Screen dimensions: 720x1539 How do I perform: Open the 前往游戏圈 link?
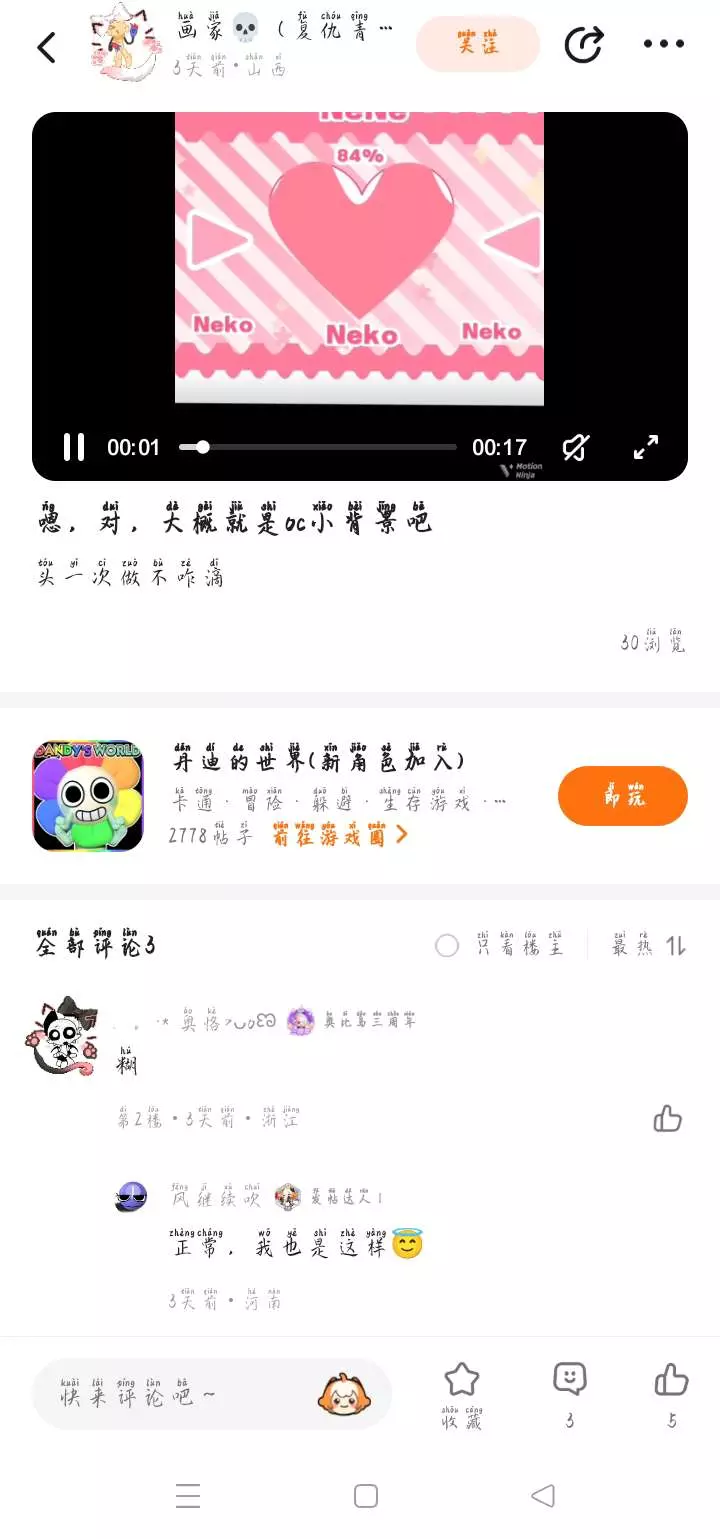coord(340,835)
